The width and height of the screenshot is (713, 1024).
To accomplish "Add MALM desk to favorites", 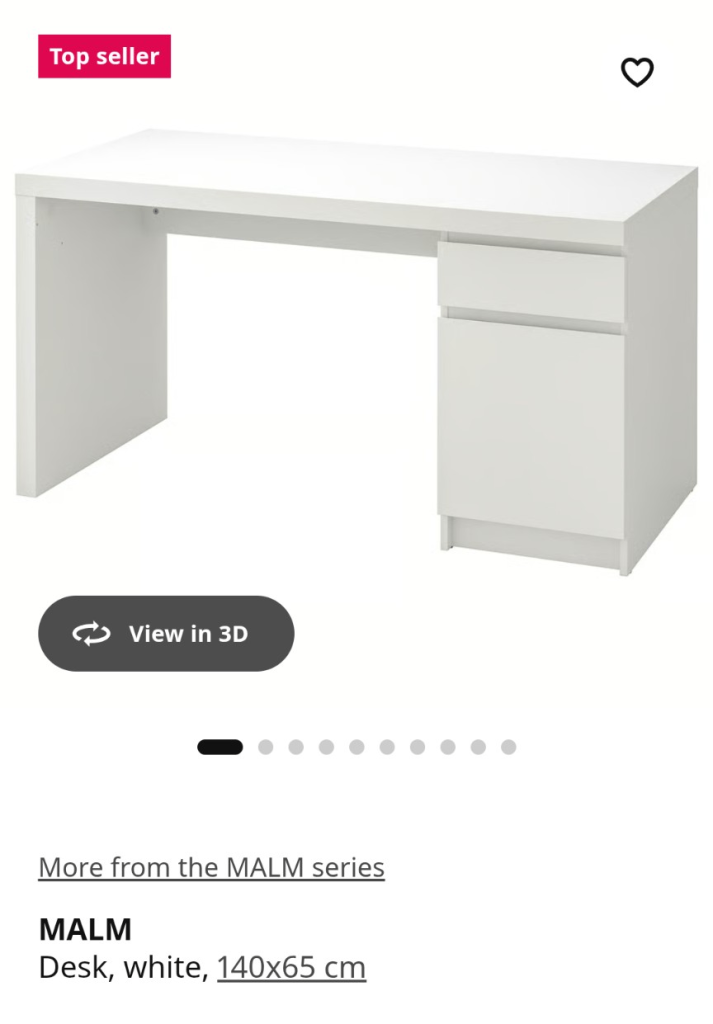I will (637, 72).
